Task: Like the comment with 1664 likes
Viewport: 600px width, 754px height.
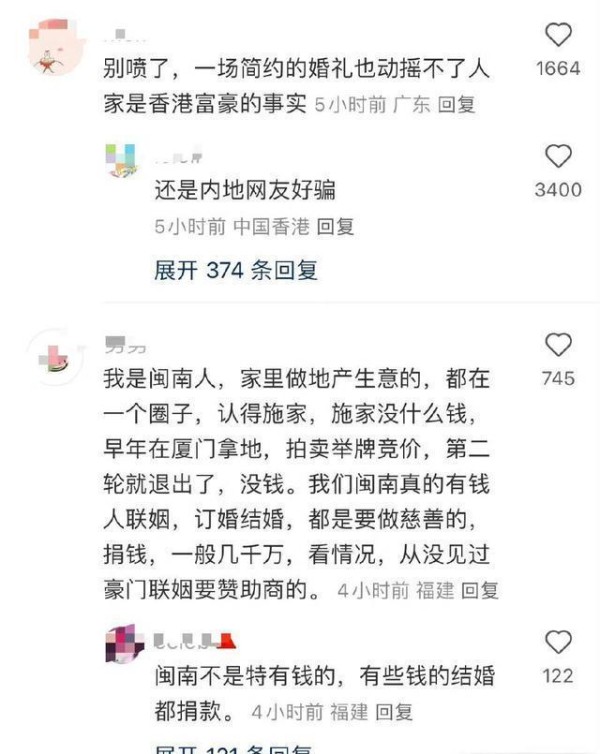Action: (558, 36)
